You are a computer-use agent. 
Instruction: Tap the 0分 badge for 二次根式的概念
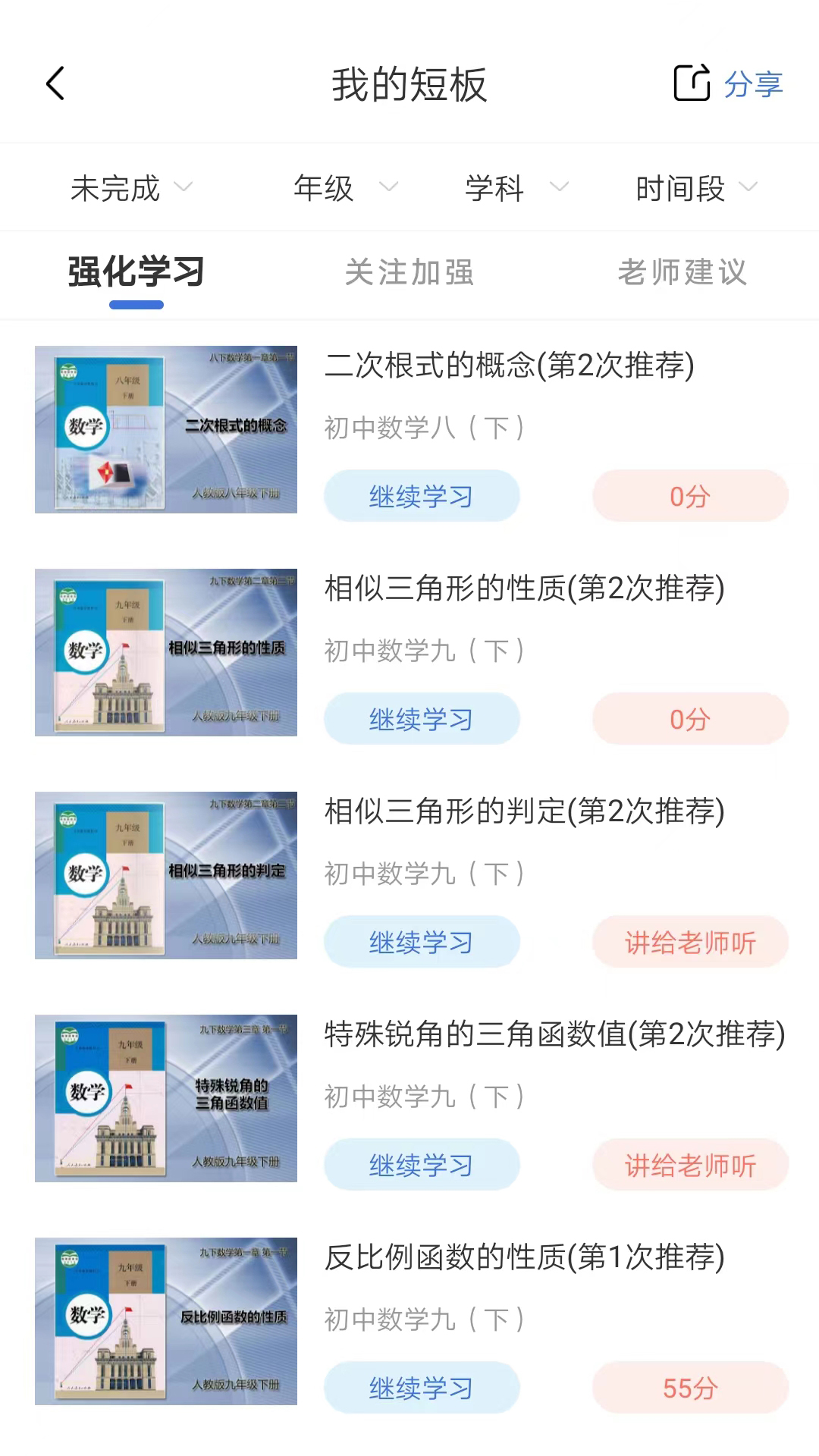point(690,495)
